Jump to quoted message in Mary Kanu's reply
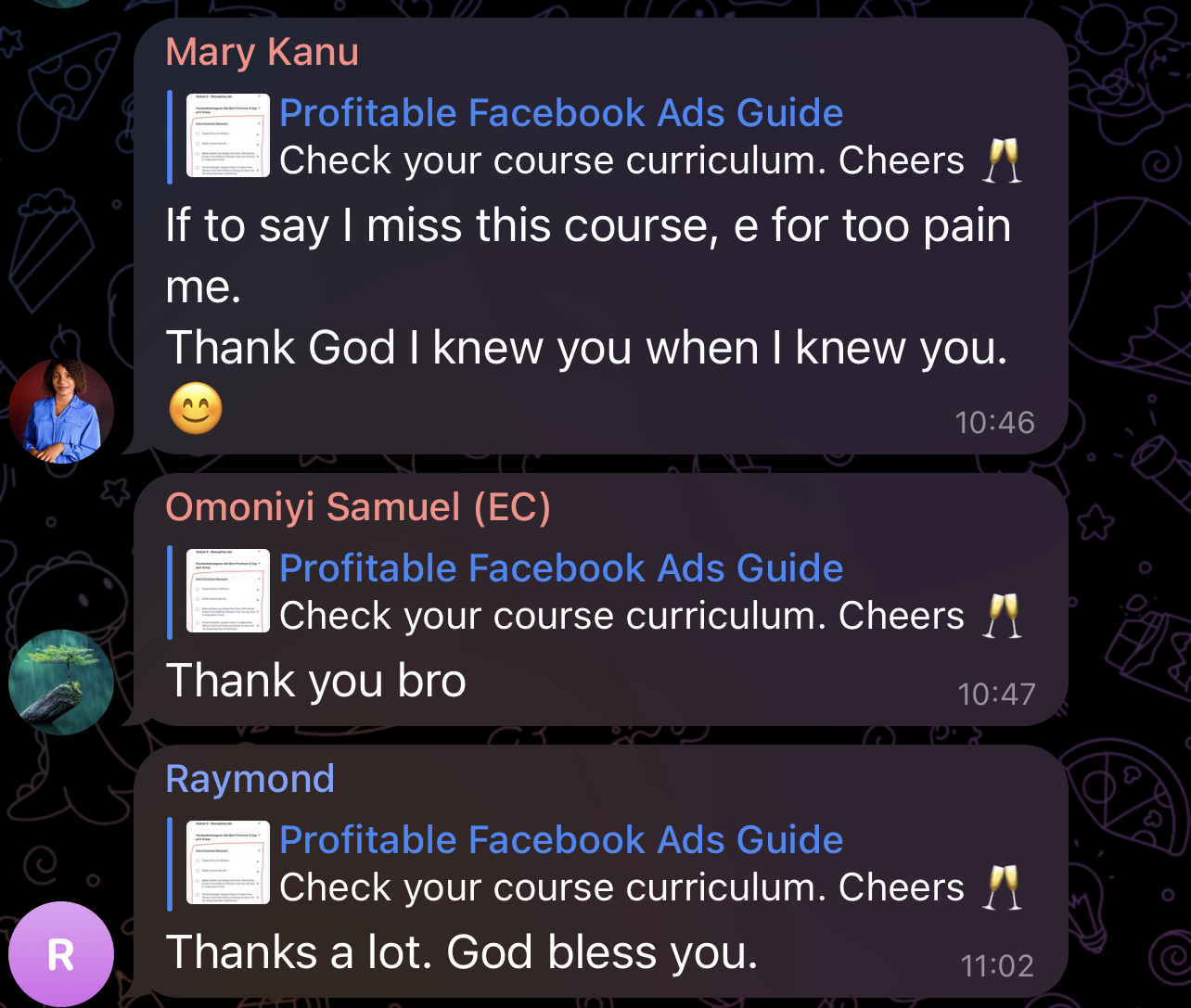Screen dimensions: 1191x1008 click(x=594, y=136)
